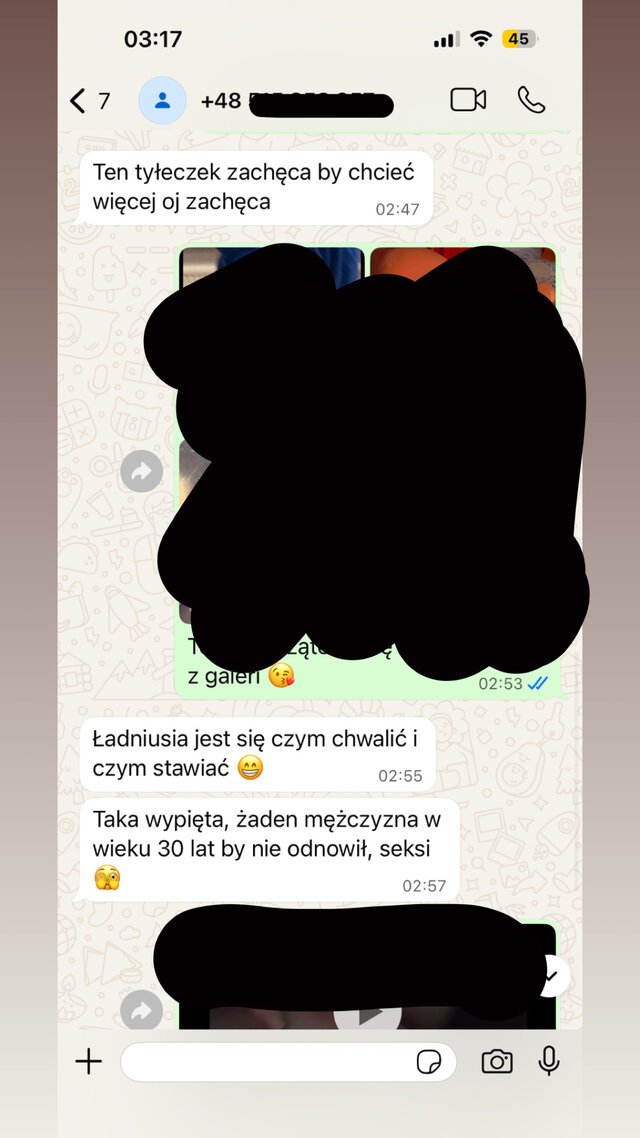Open the contact's profile info
This screenshot has width=640, height=1138.
[162, 100]
